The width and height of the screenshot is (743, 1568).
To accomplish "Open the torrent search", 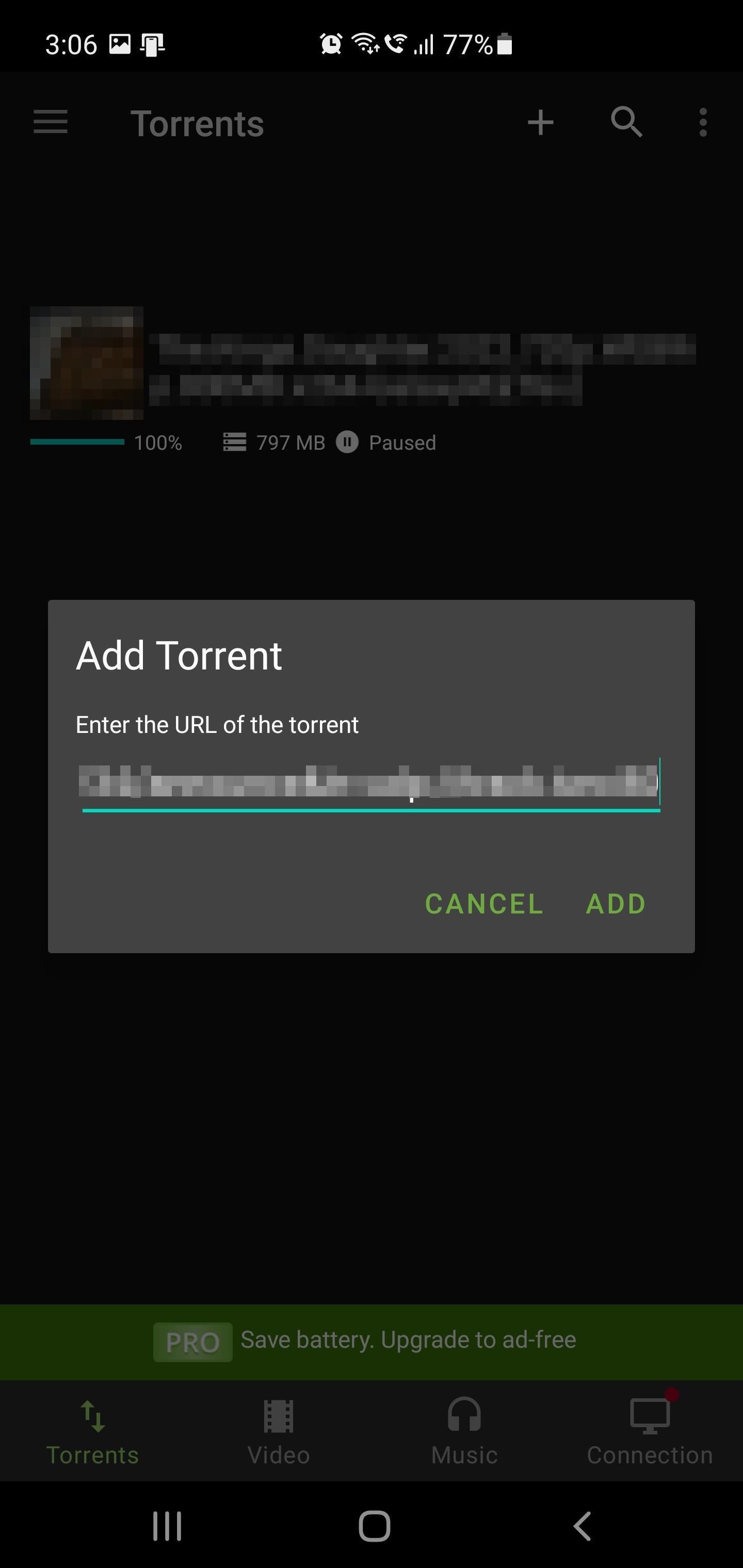I will pyautogui.click(x=627, y=123).
